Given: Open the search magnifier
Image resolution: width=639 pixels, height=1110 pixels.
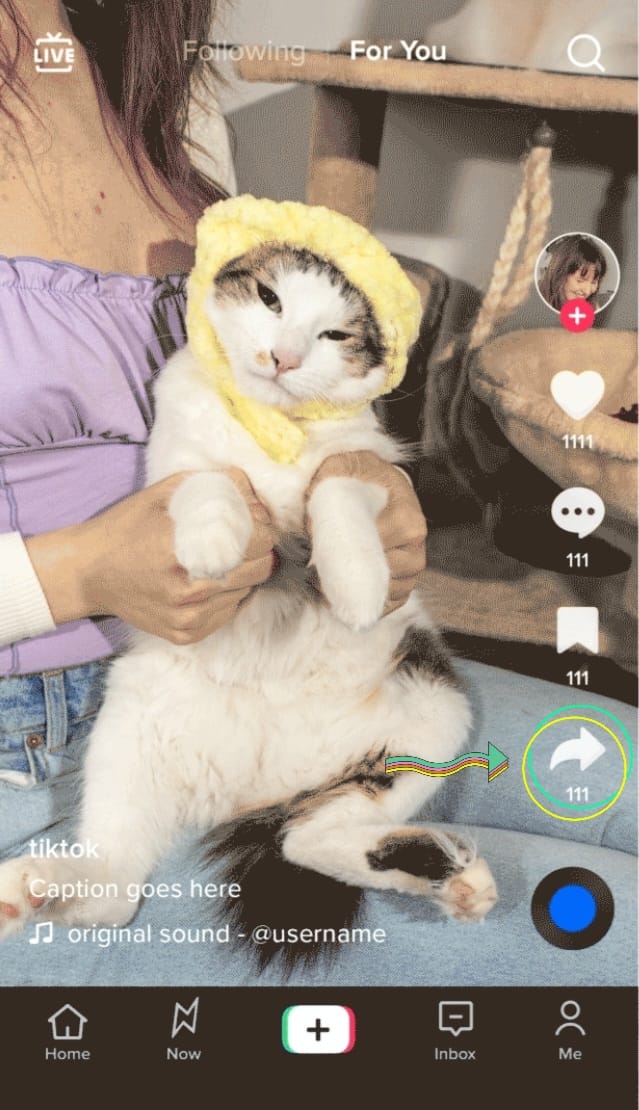Looking at the screenshot, I should click(x=585, y=53).
